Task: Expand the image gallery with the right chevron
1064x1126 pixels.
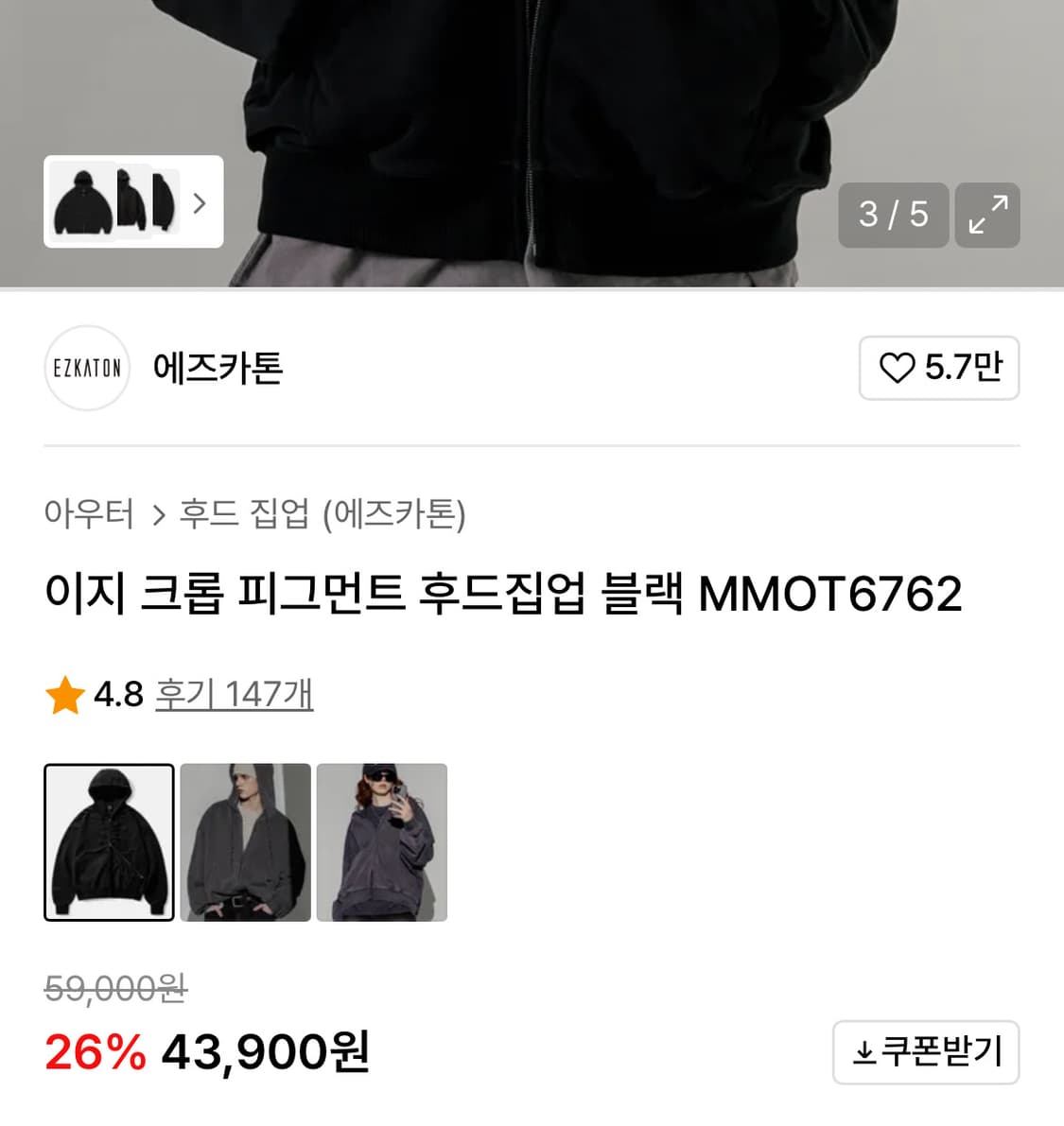Action: (200, 202)
